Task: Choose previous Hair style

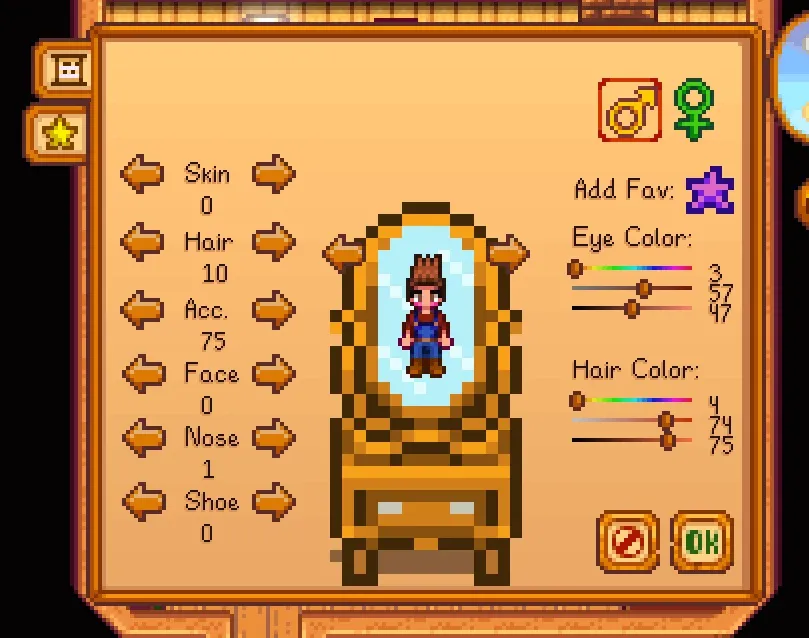Action: (142, 241)
